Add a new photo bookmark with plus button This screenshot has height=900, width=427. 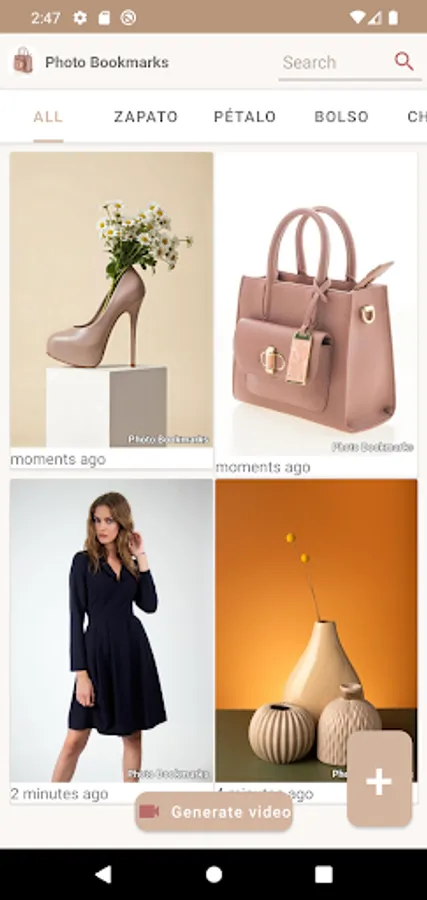(379, 778)
